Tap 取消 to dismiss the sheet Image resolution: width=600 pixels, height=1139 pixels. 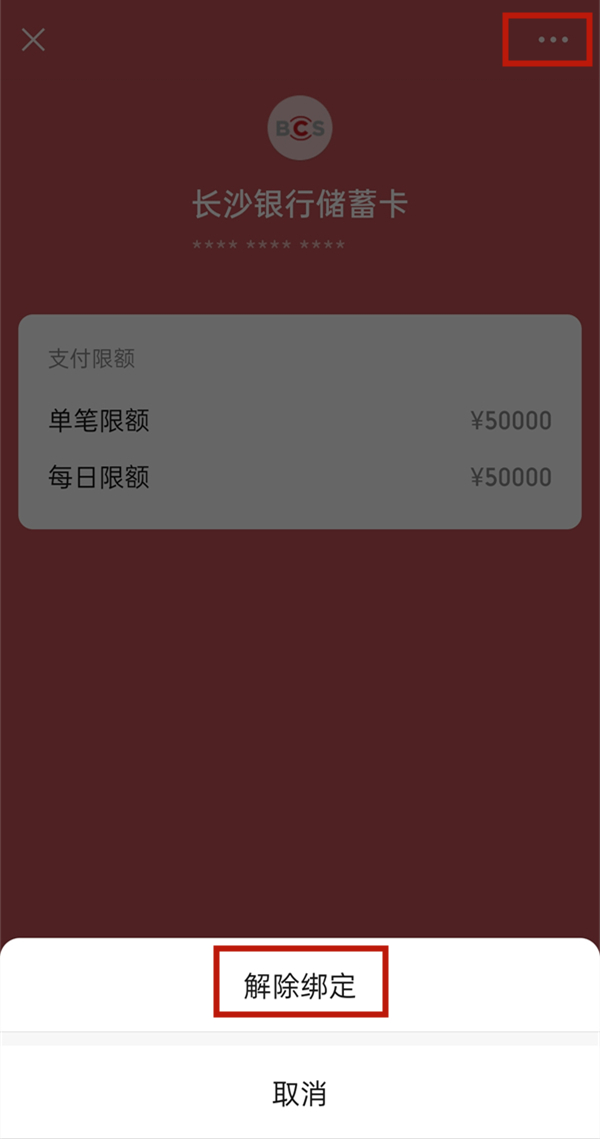pyautogui.click(x=300, y=1093)
